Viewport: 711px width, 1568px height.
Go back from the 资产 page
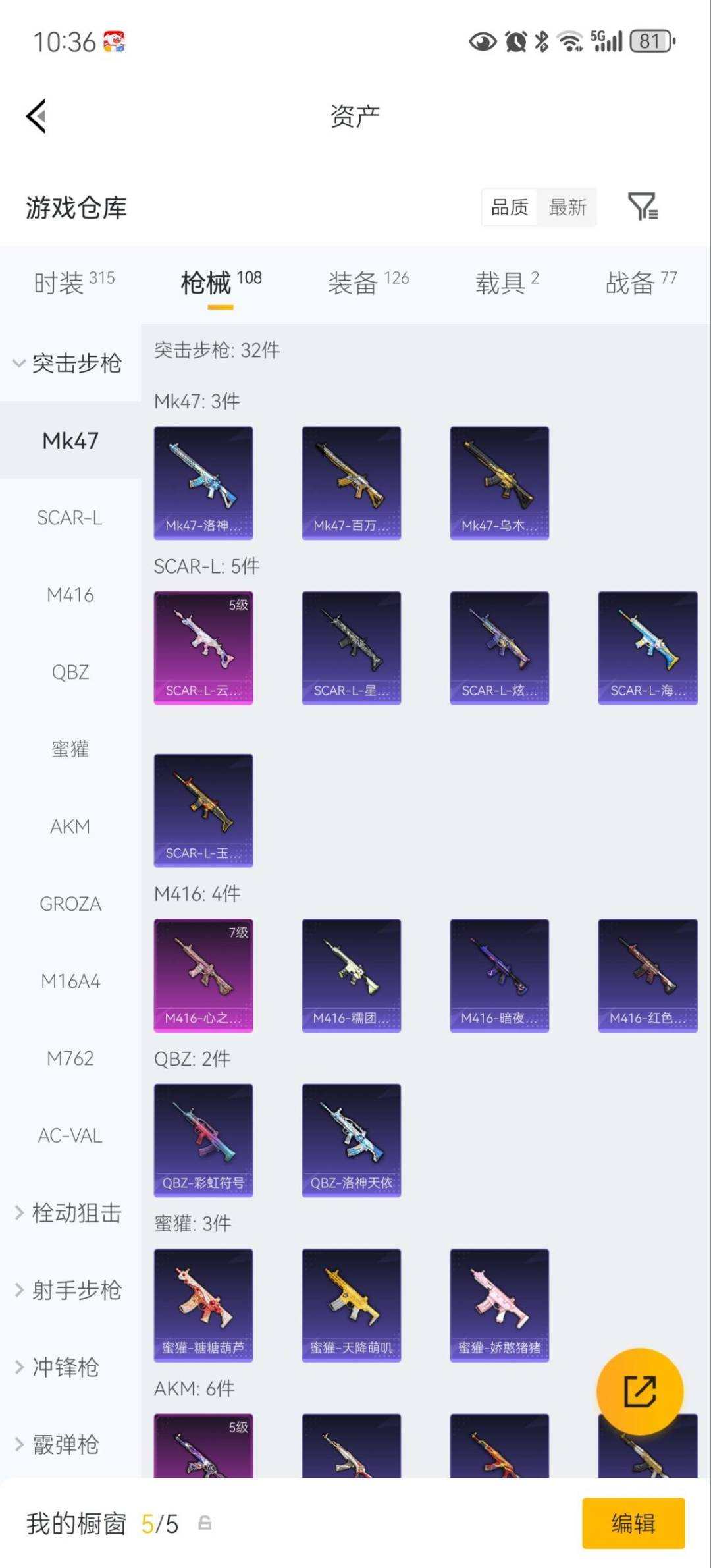click(36, 116)
